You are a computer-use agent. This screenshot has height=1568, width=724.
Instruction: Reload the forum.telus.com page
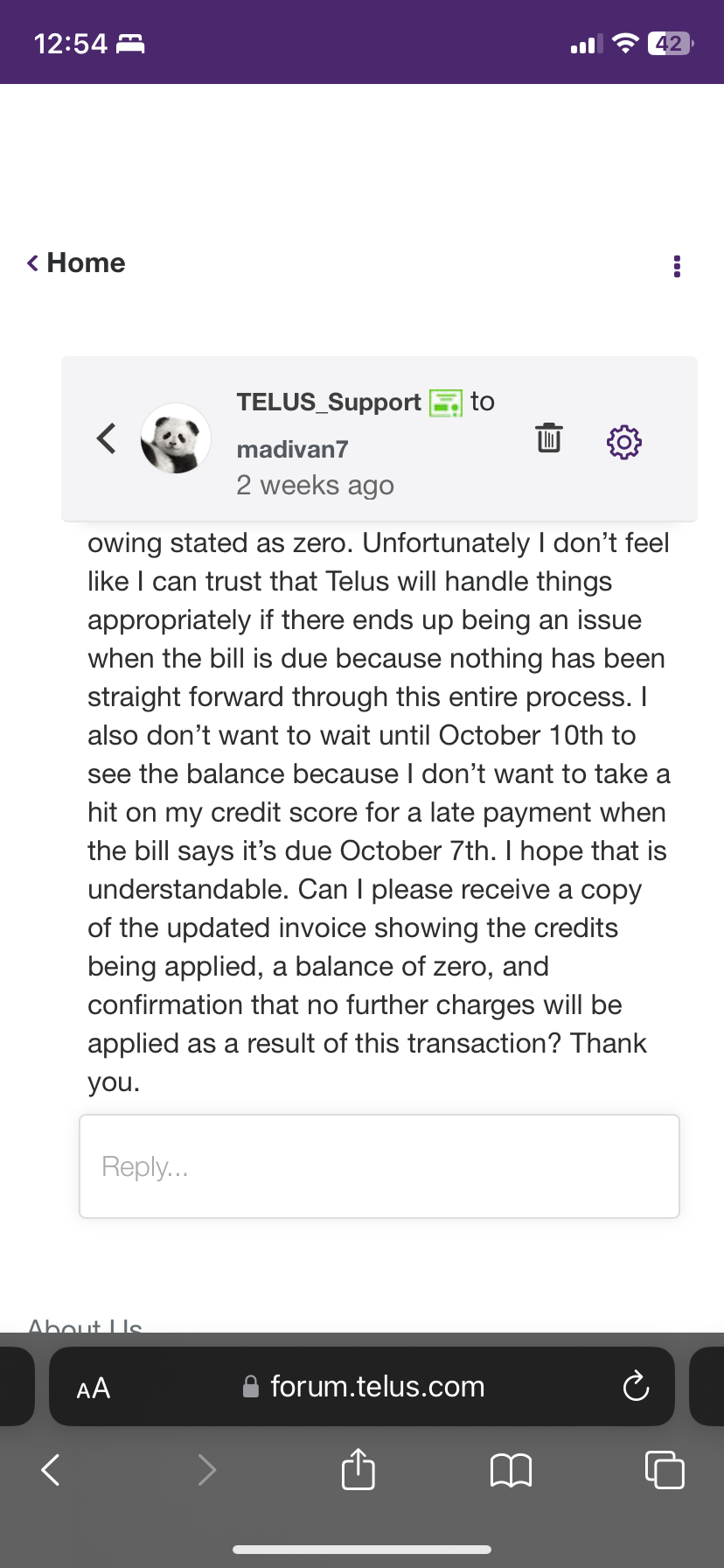coord(636,1387)
